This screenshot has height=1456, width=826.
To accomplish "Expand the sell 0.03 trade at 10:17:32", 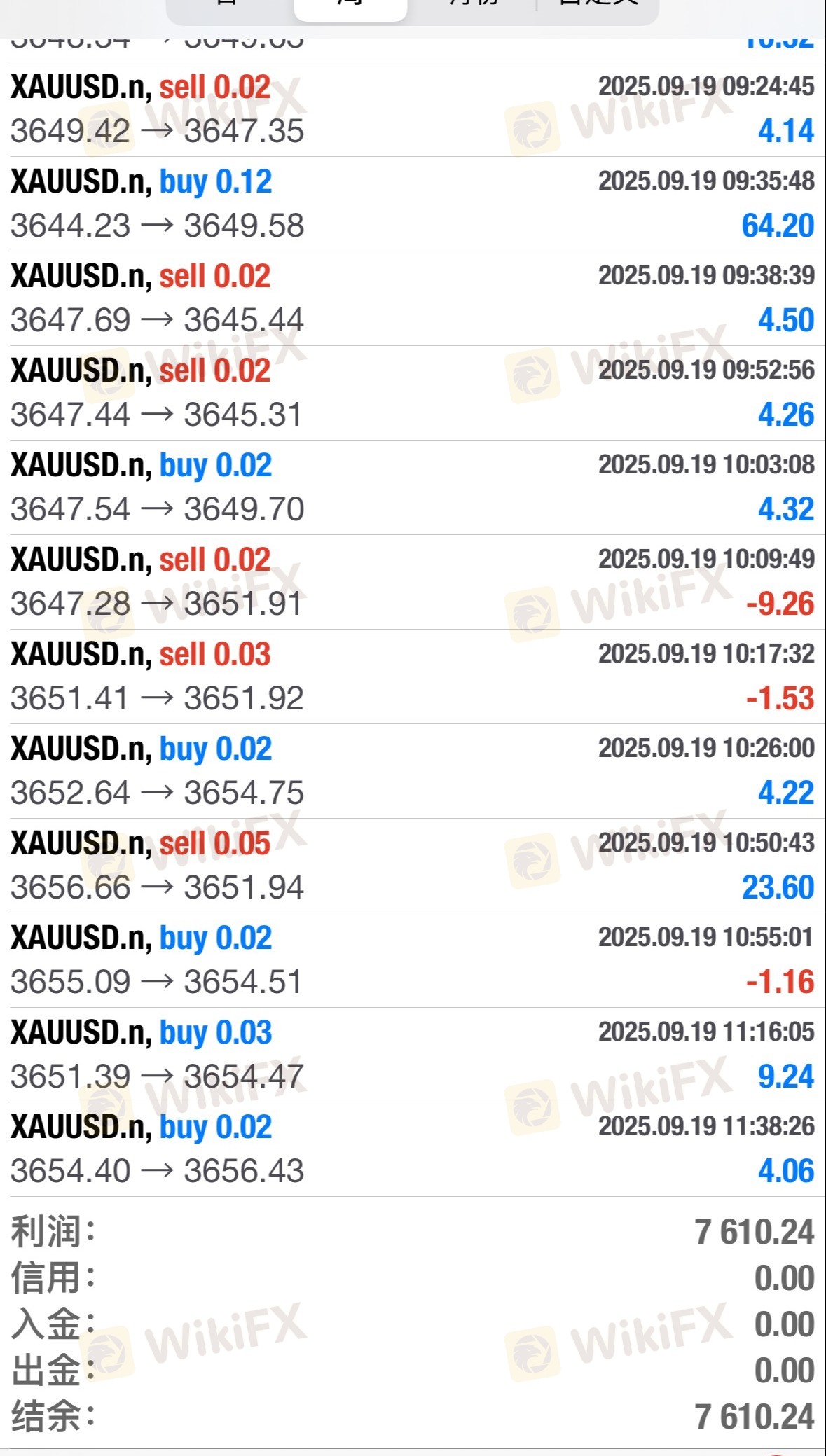I will (x=413, y=677).
